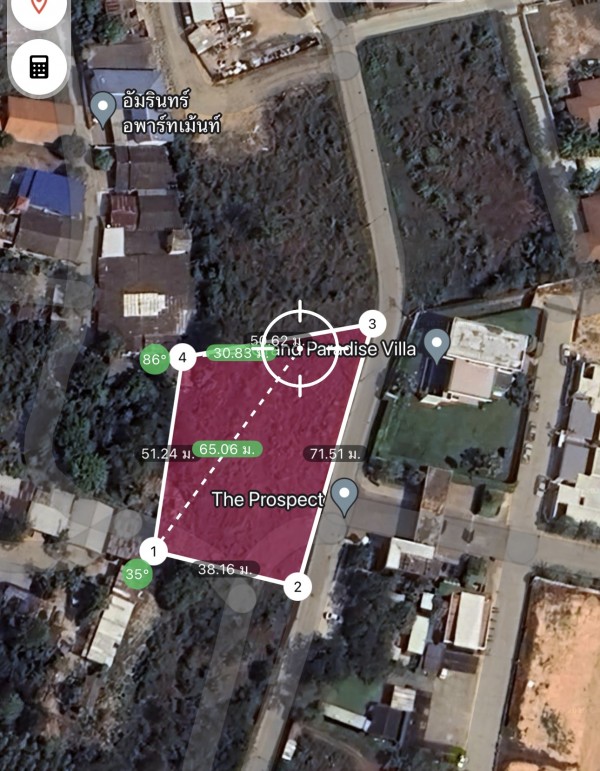Open The Prospect place pin
Viewport: 600px width, 771px height.
pyautogui.click(x=345, y=496)
